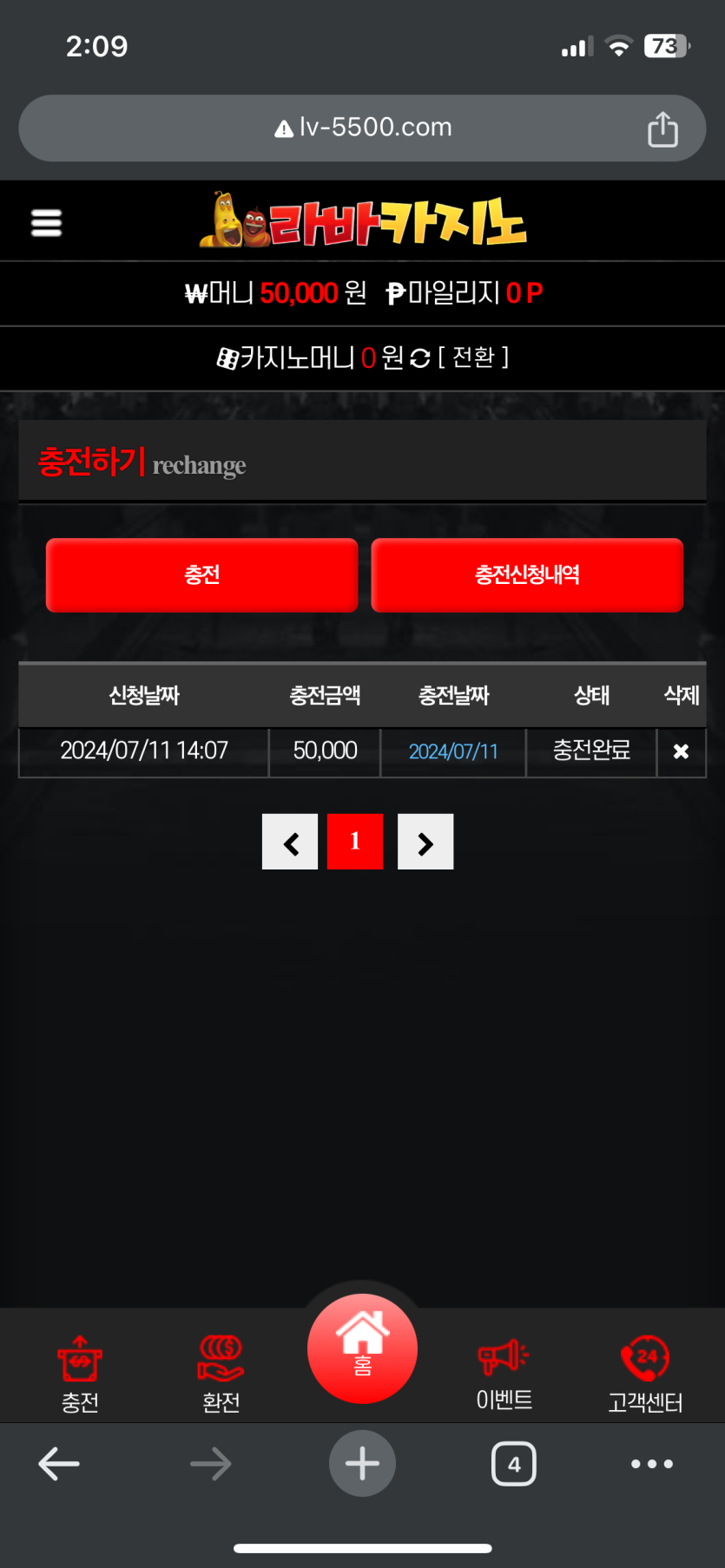Refresh the casino money balance
The height and width of the screenshot is (1568, 725).
point(420,358)
